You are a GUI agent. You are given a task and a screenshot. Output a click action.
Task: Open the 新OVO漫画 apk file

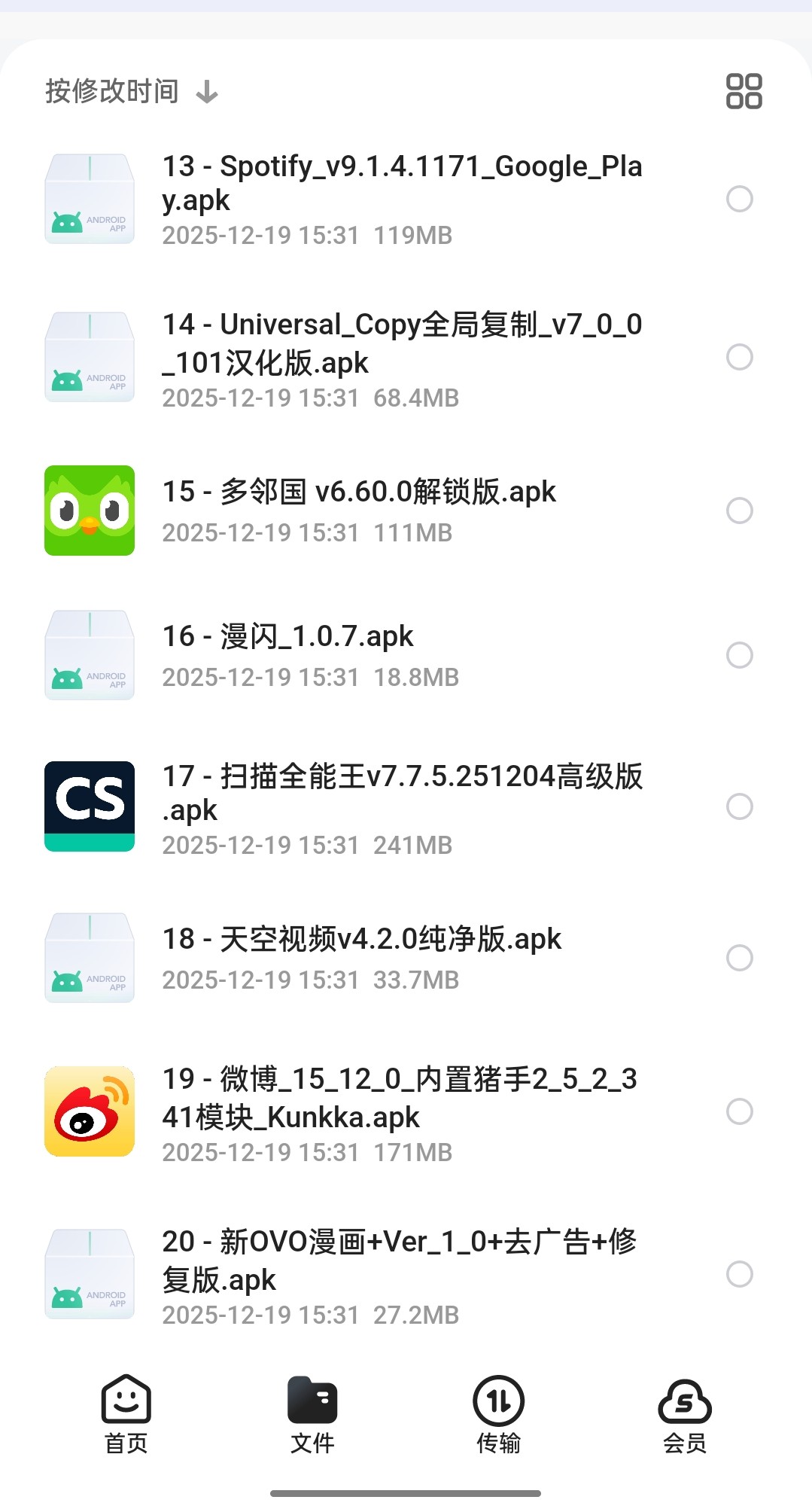(399, 1261)
